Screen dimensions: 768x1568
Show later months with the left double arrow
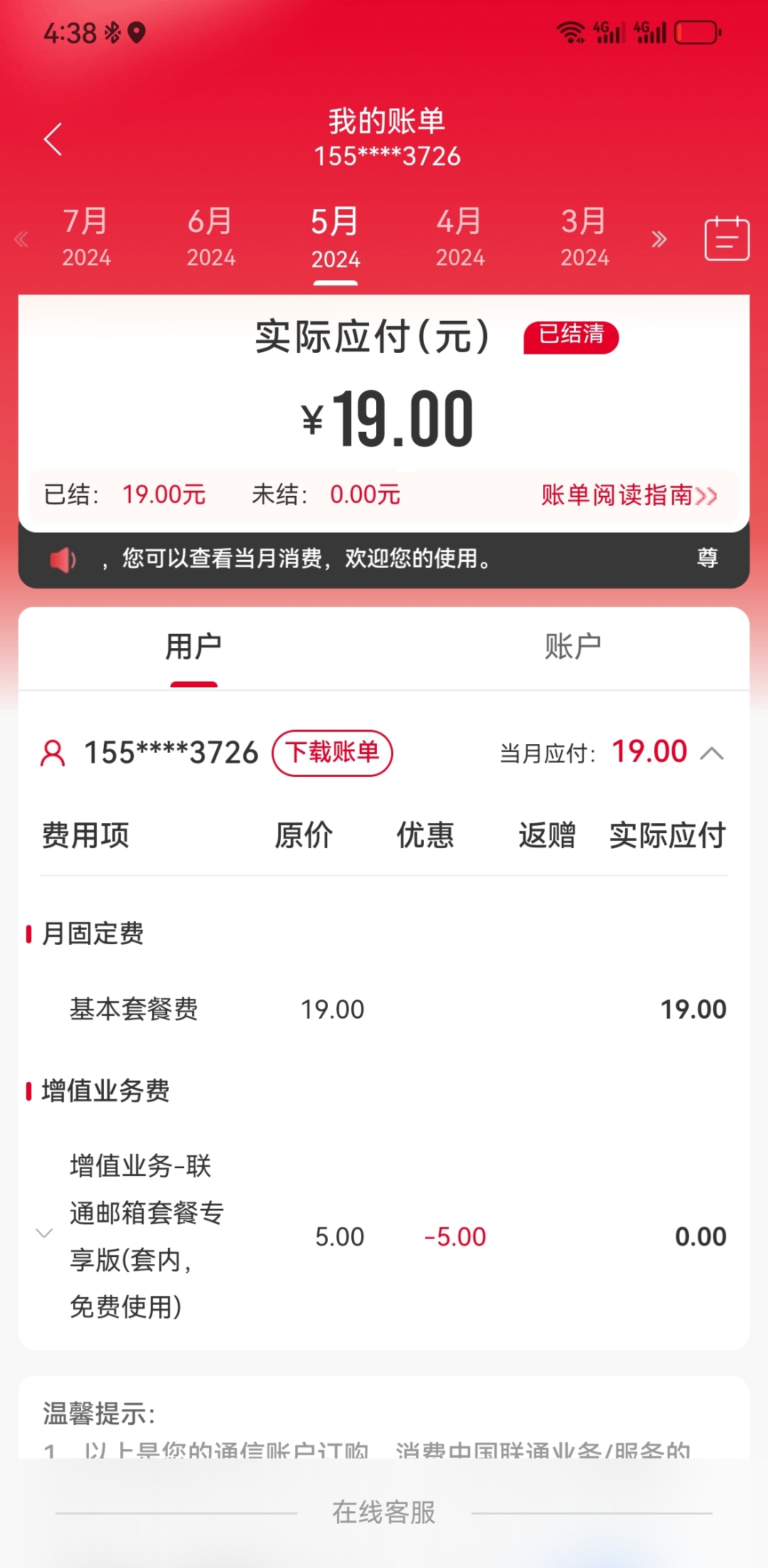[x=21, y=239]
